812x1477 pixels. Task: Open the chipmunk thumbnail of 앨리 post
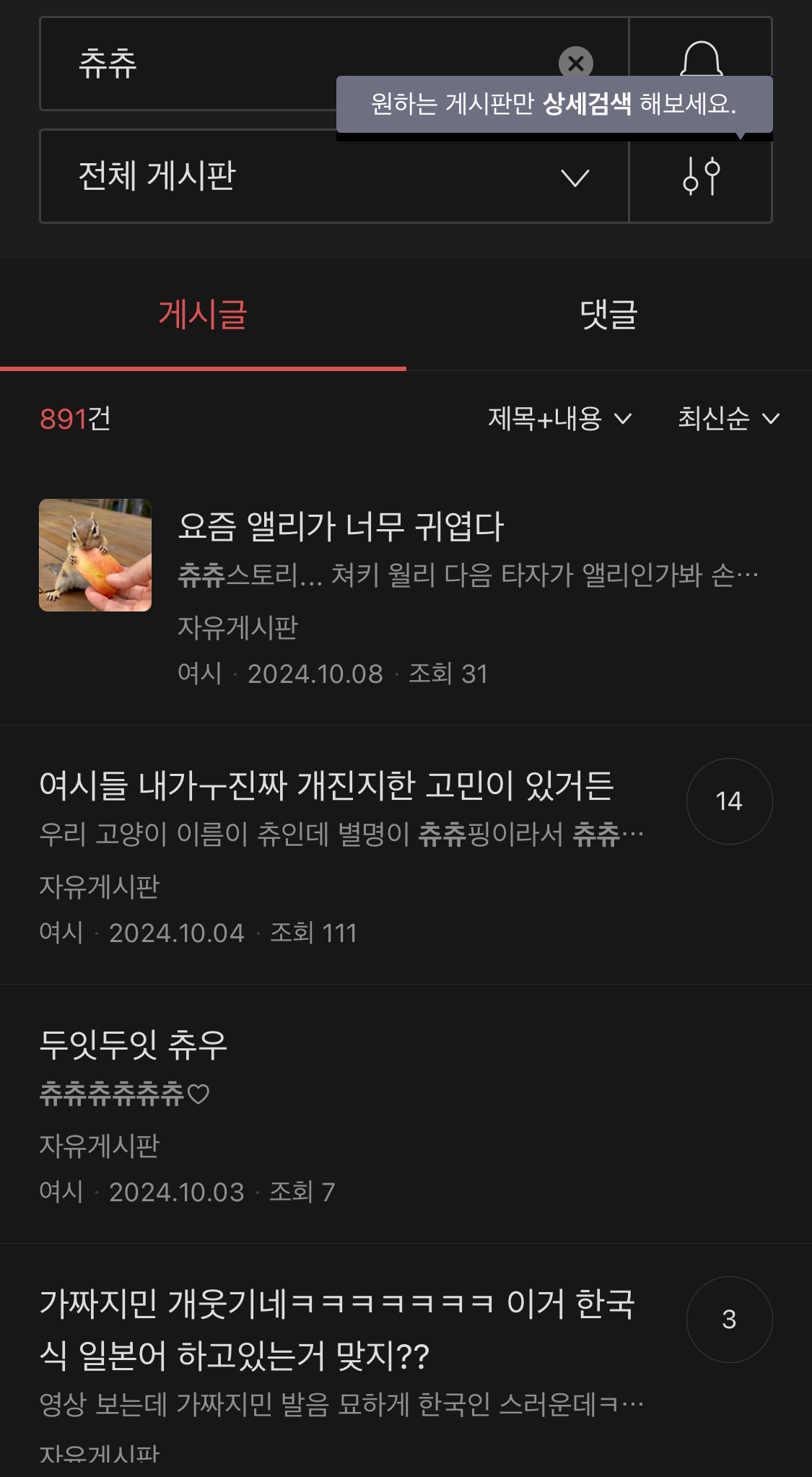tap(95, 555)
